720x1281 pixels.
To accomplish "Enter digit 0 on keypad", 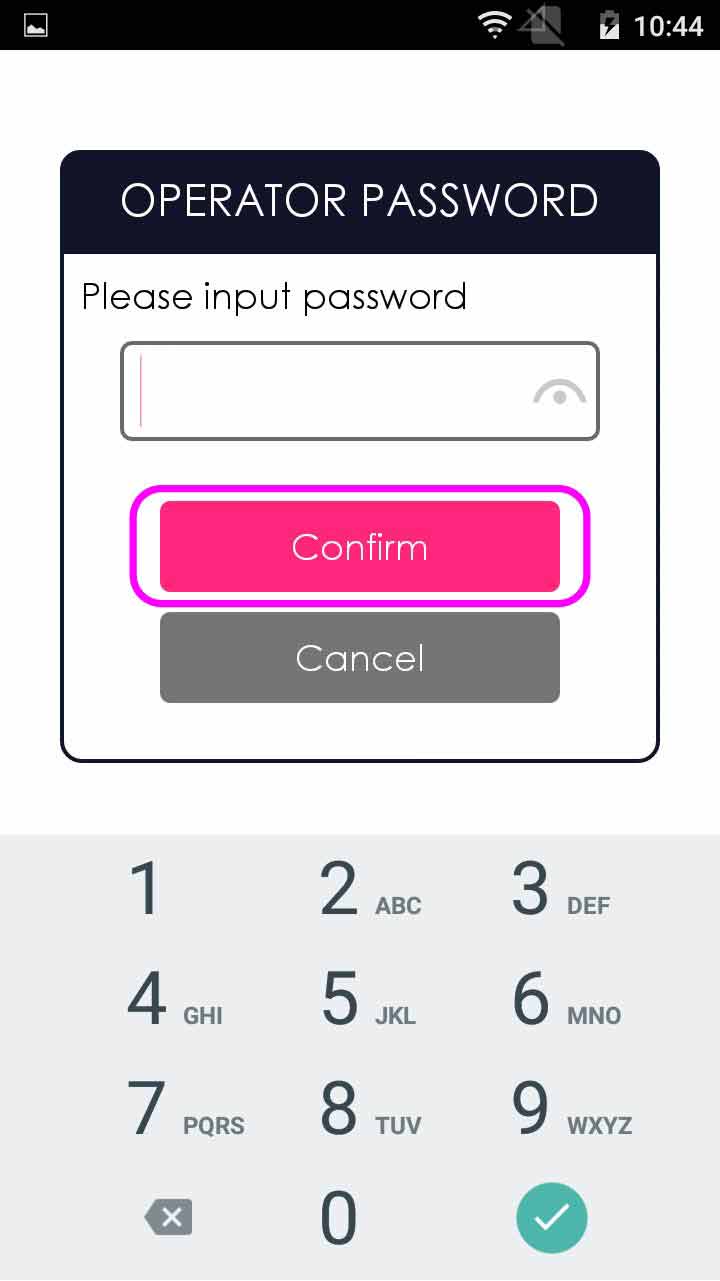I will pyautogui.click(x=339, y=1218).
